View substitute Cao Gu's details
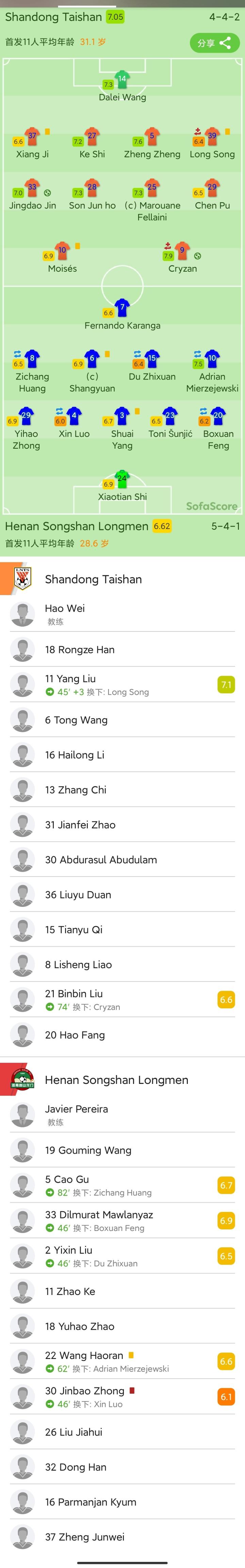245x1568 pixels. (x=121, y=1185)
